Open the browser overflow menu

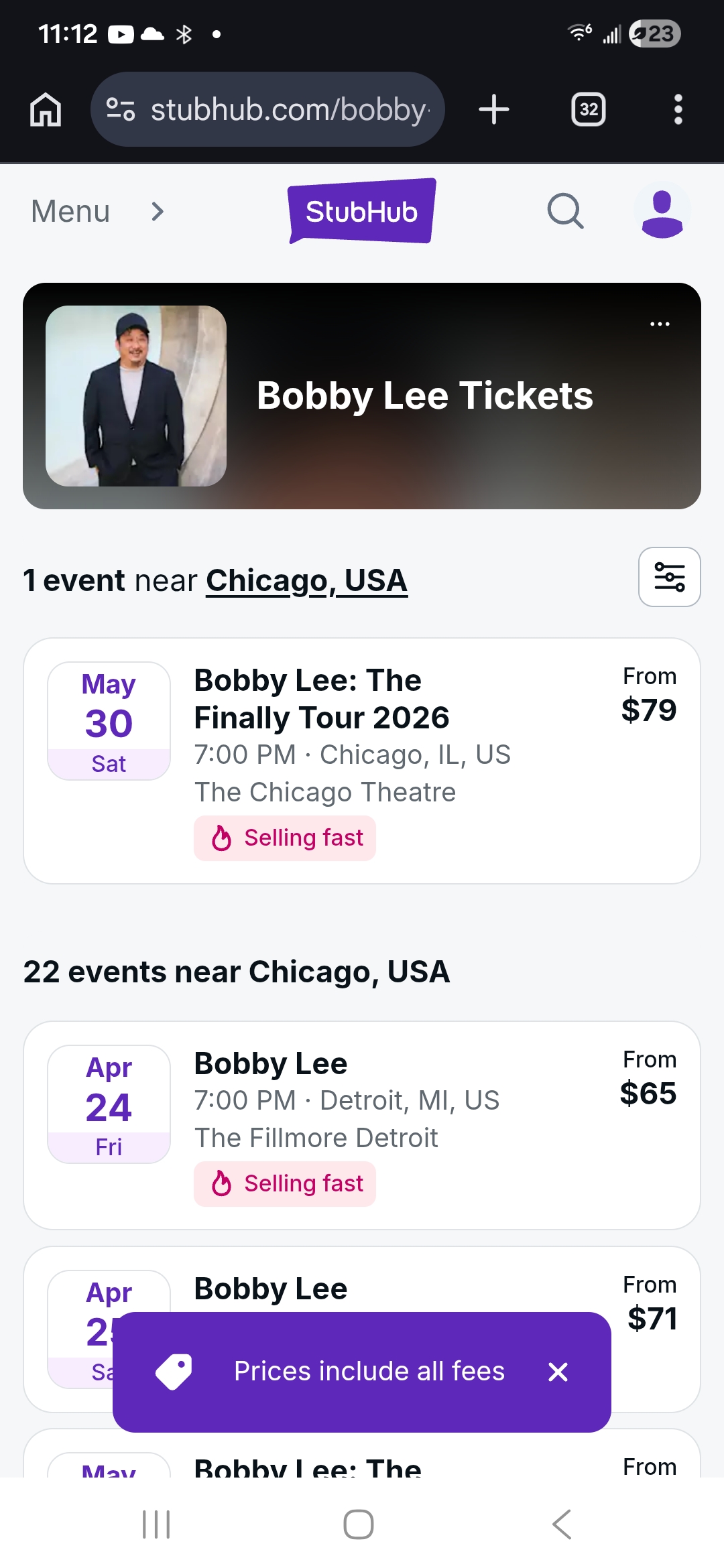coord(678,109)
